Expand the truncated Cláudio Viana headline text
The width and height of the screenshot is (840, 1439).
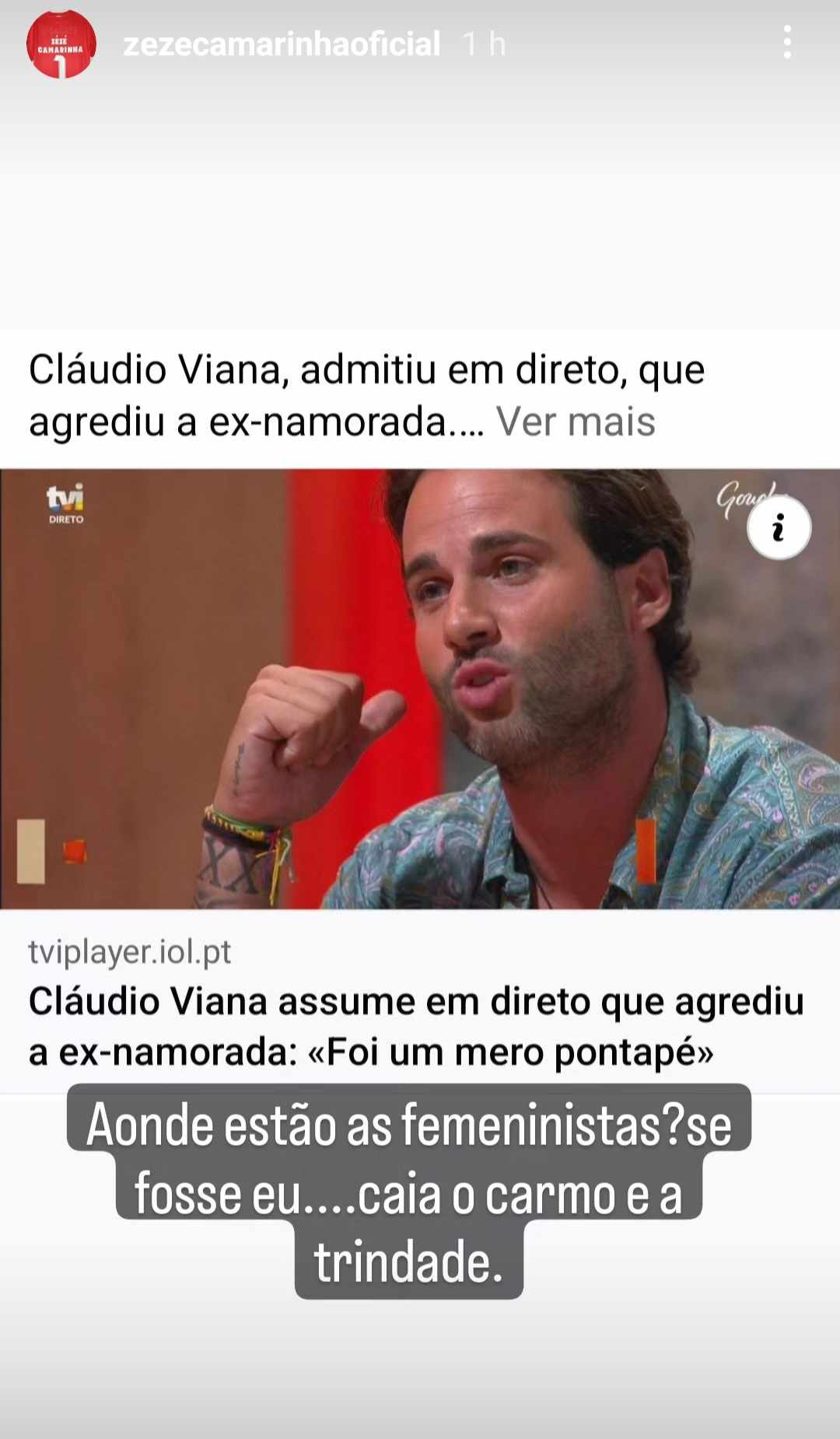click(579, 422)
